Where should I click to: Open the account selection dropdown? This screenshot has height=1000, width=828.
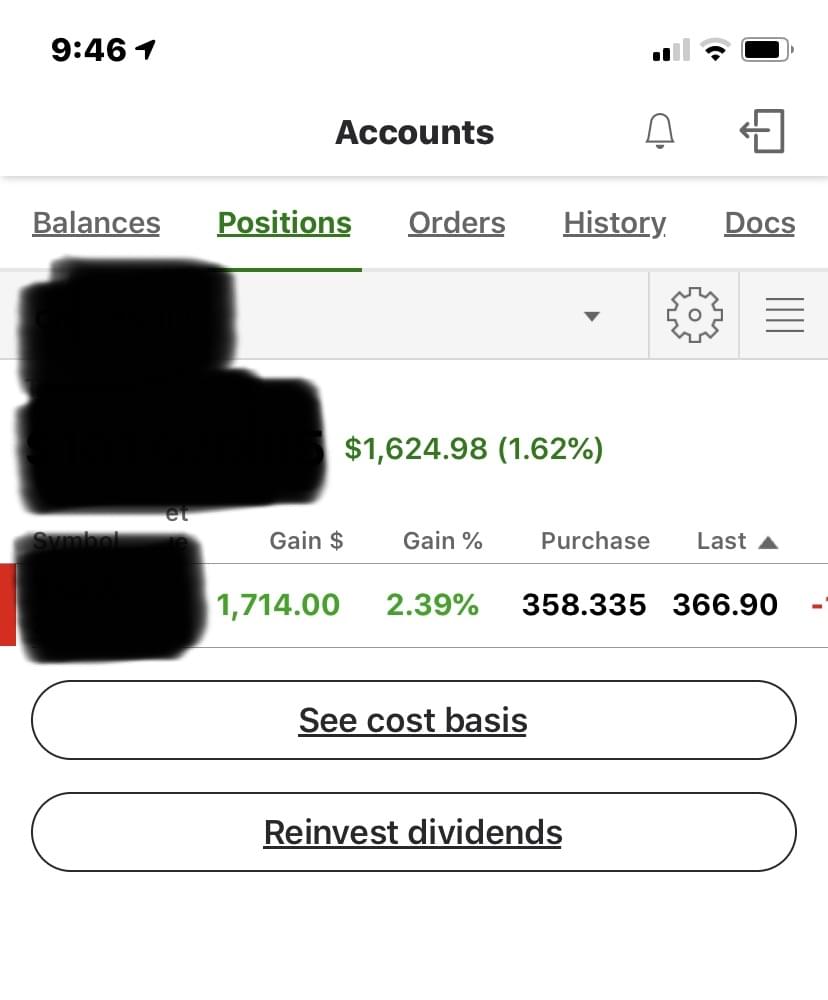point(592,315)
